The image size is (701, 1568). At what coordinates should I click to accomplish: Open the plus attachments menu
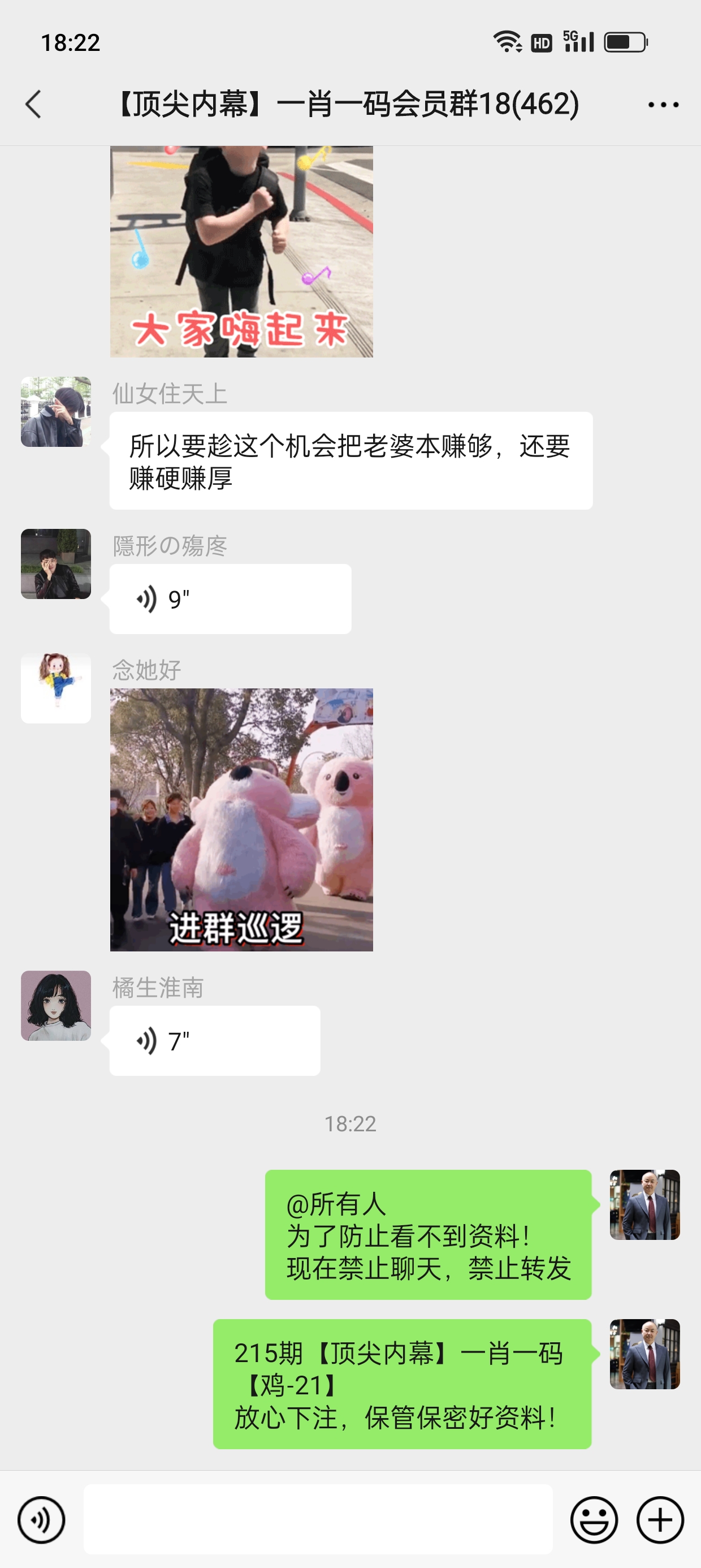coord(660,1520)
